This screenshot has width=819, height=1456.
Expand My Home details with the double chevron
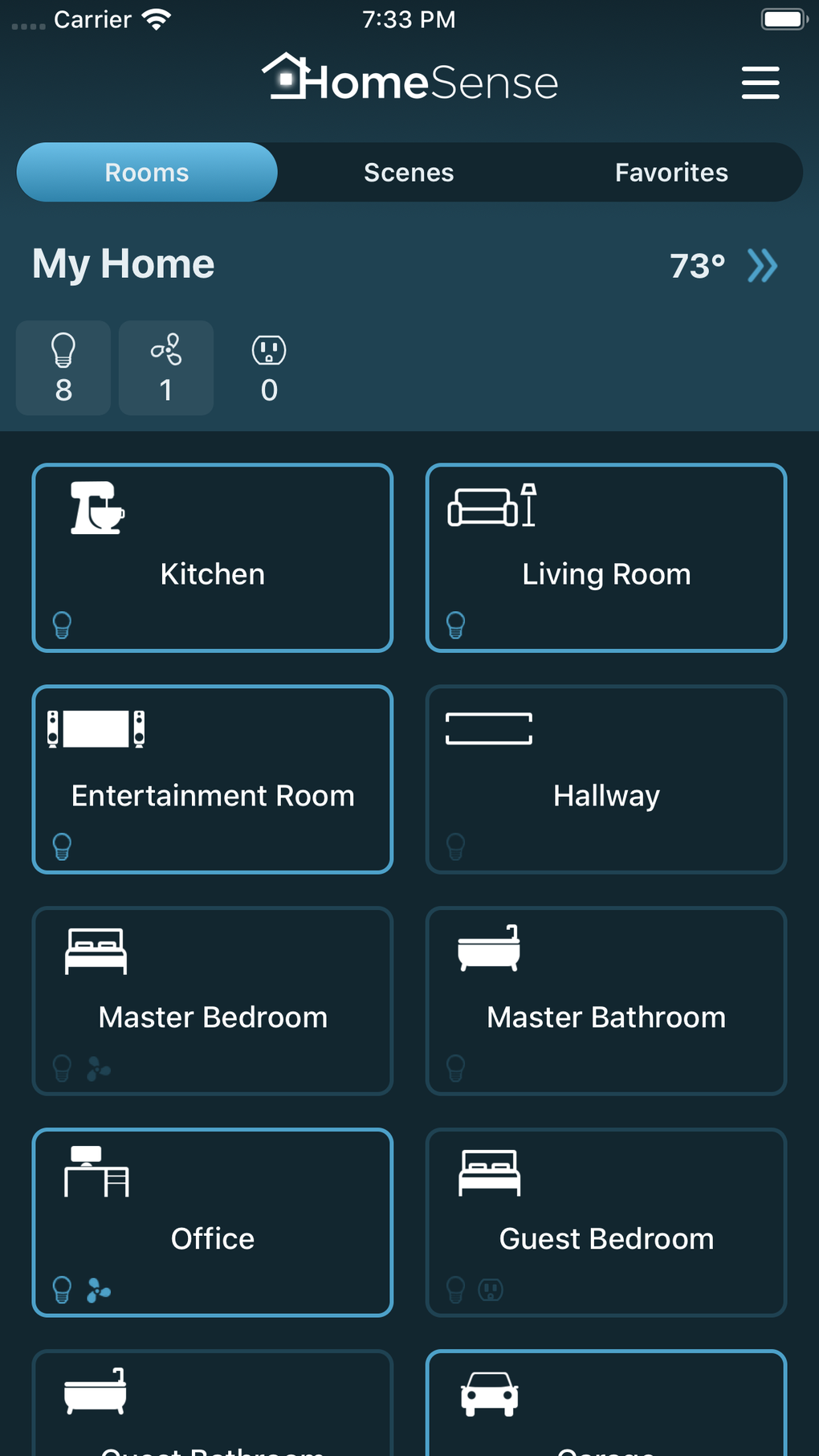tap(764, 265)
